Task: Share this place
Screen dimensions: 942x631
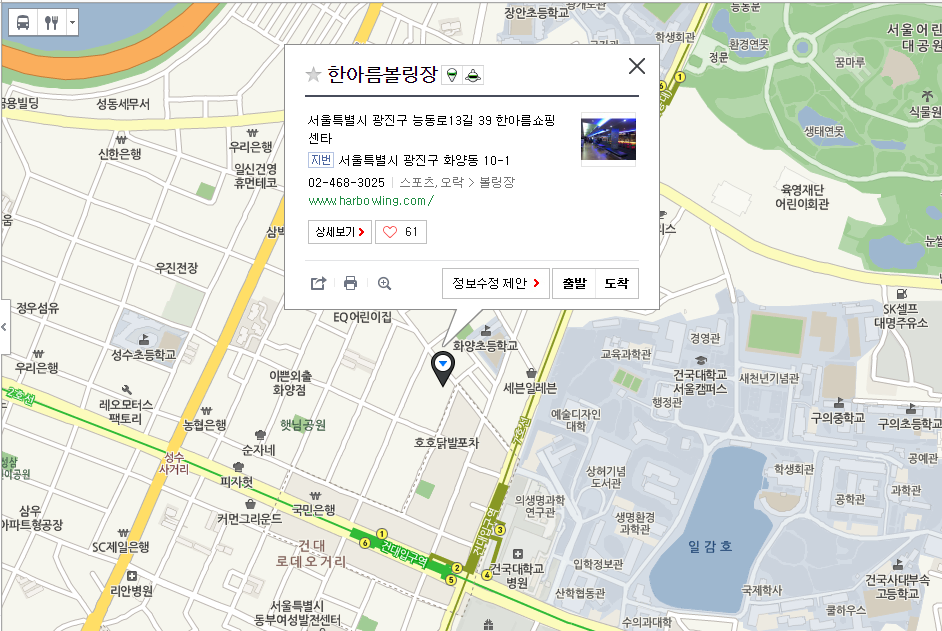Action: pos(318,283)
